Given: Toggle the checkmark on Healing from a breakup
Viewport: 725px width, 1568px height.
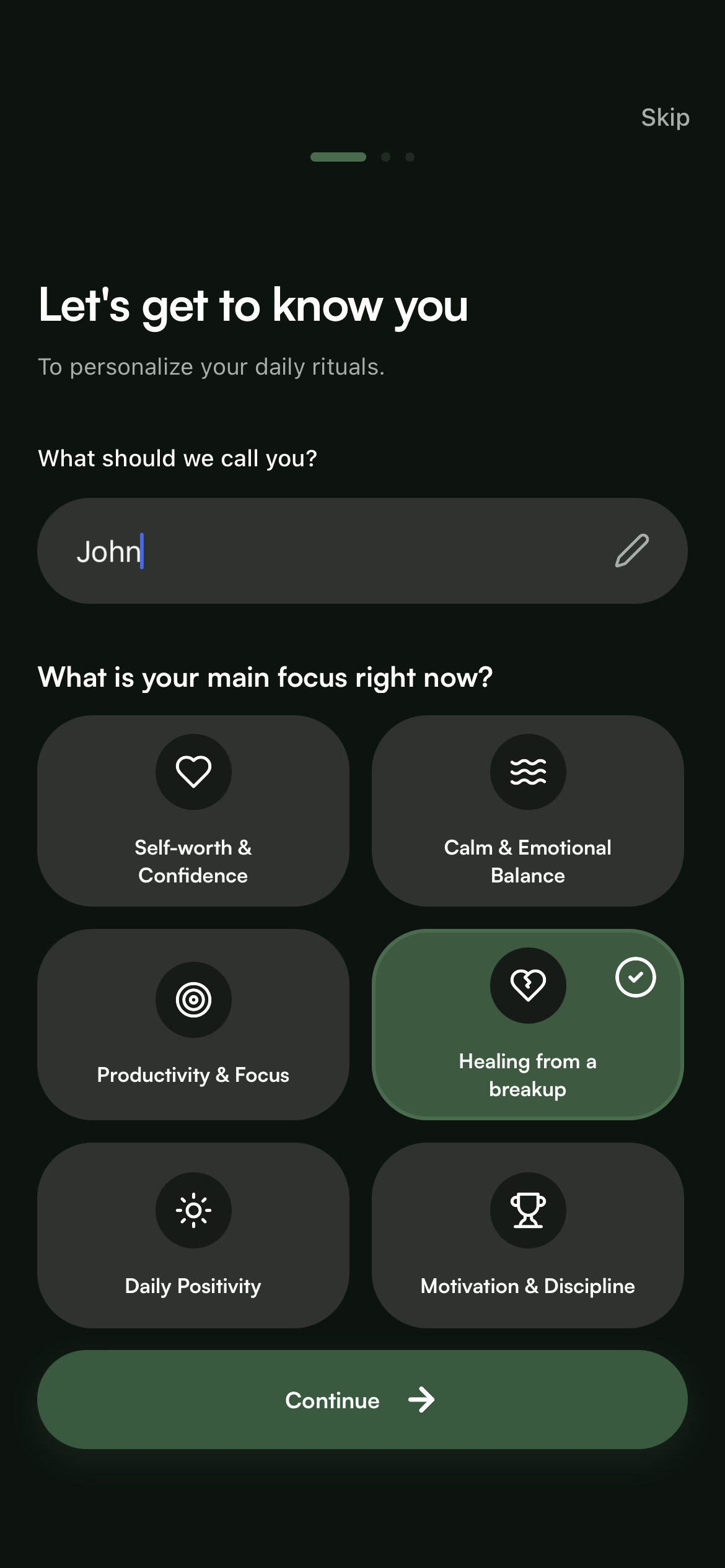Looking at the screenshot, I should tap(635, 977).
